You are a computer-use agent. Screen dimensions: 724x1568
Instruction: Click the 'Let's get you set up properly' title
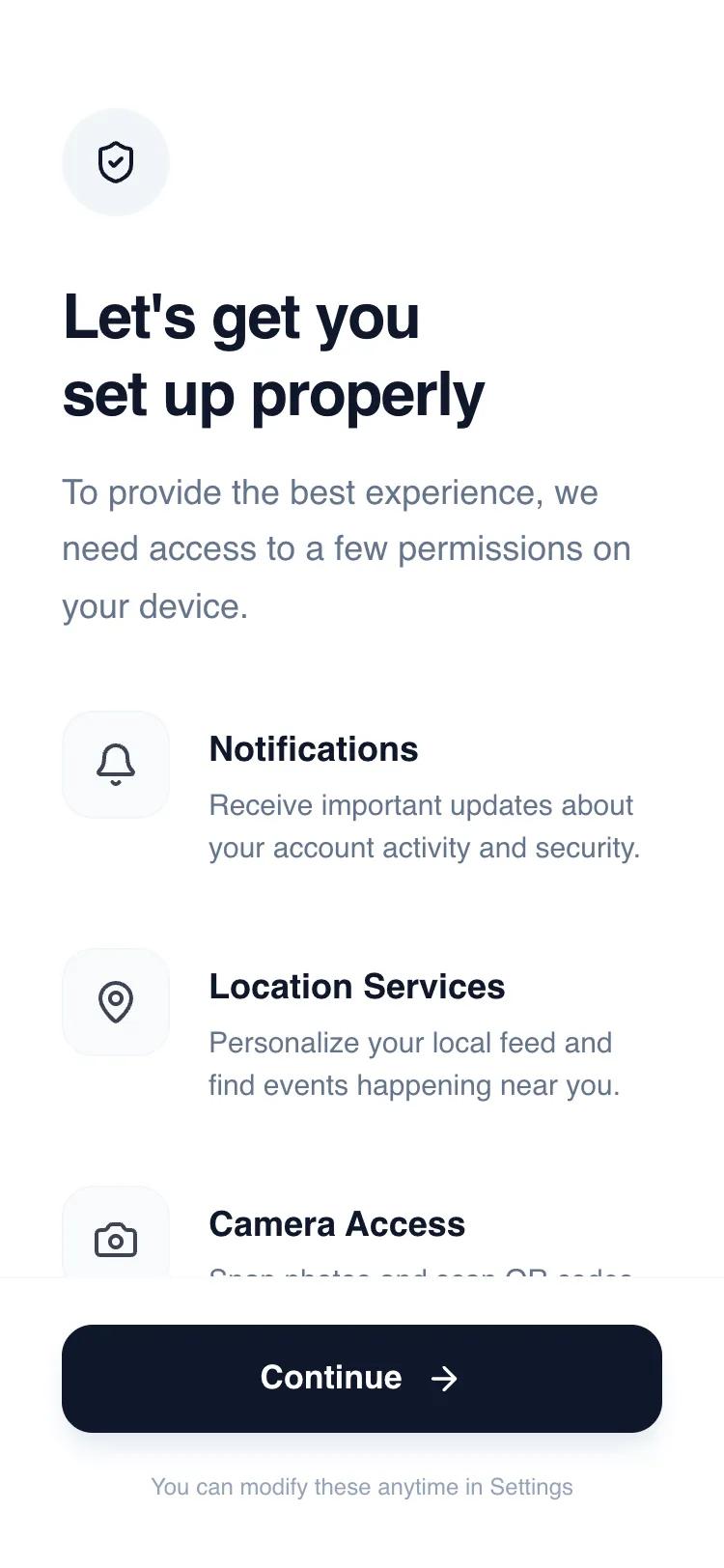273,355
